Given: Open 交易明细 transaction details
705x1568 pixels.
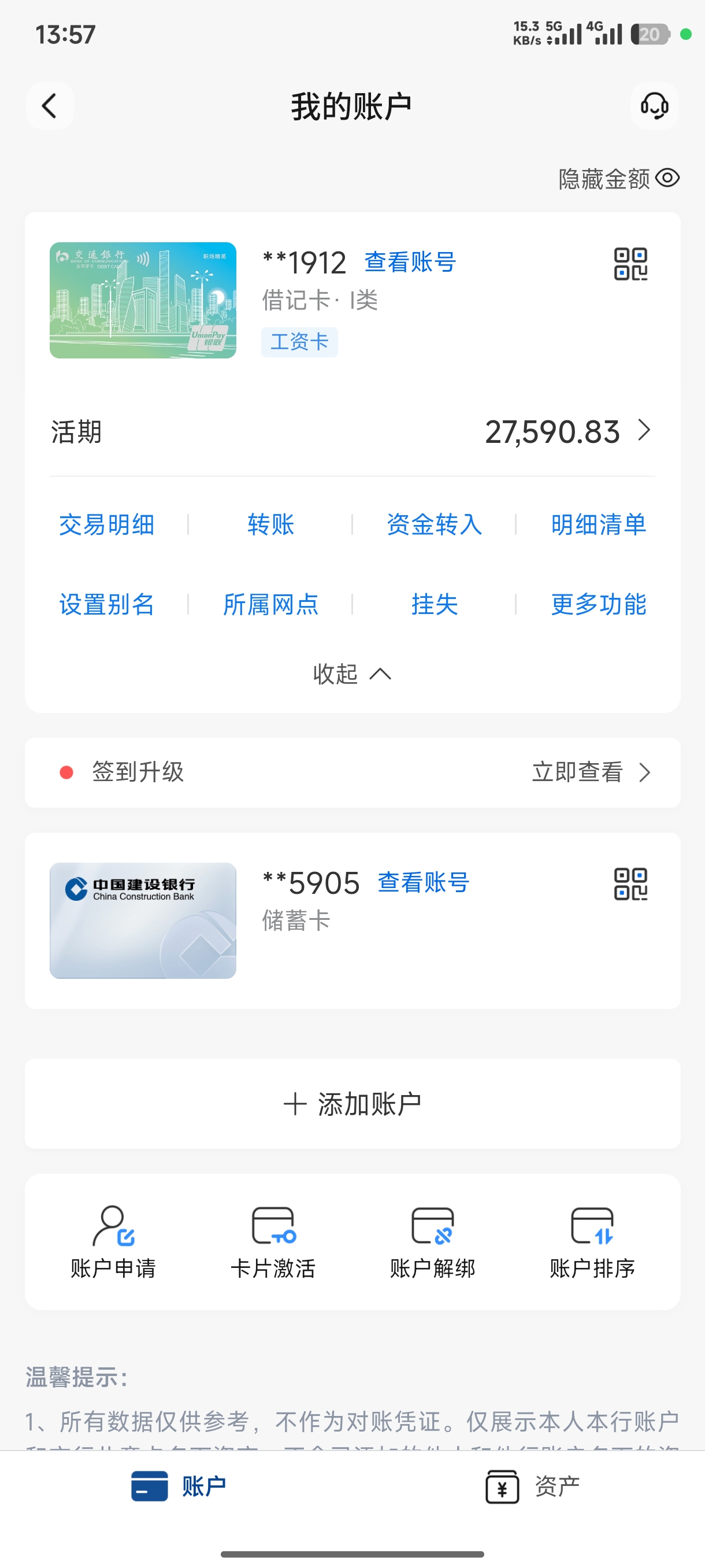Looking at the screenshot, I should (x=106, y=525).
